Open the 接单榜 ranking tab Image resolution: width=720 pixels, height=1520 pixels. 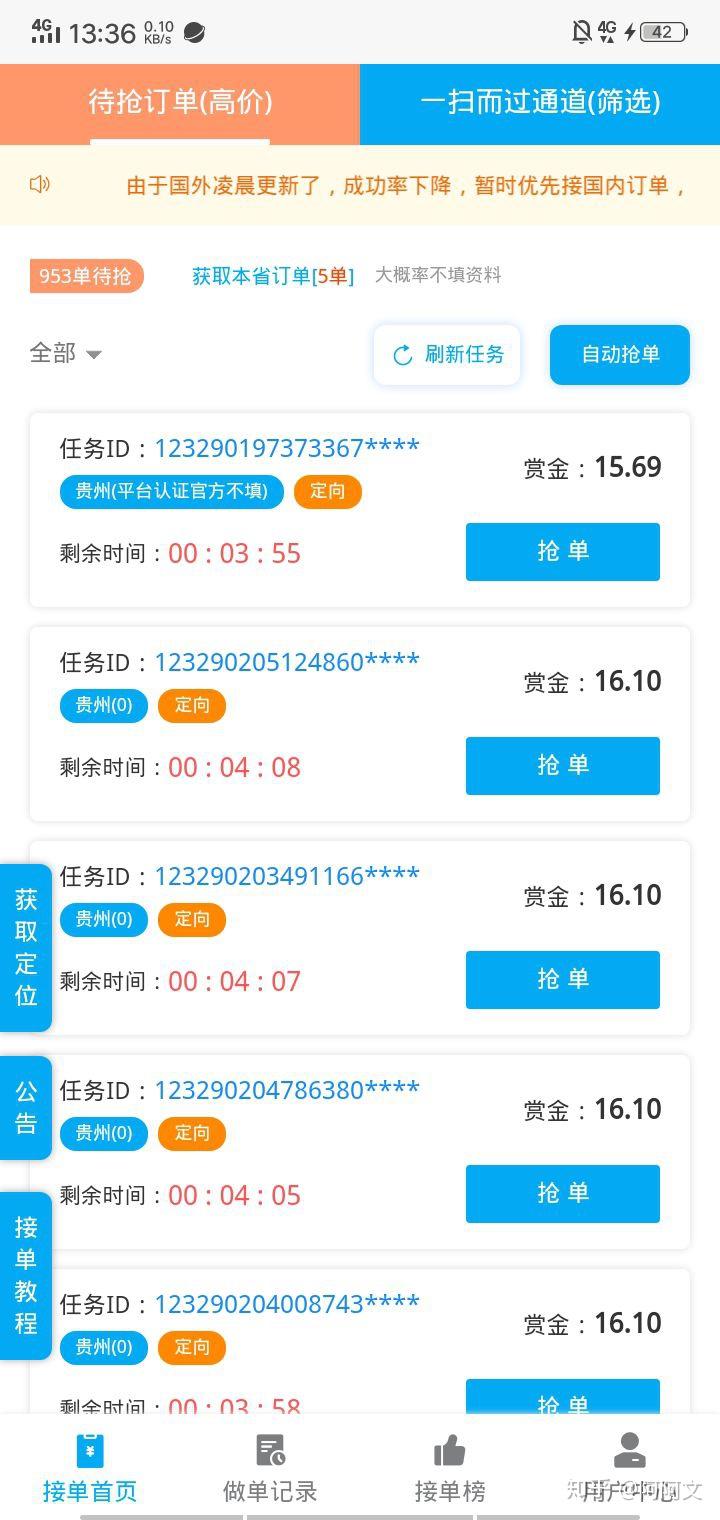click(x=450, y=1468)
